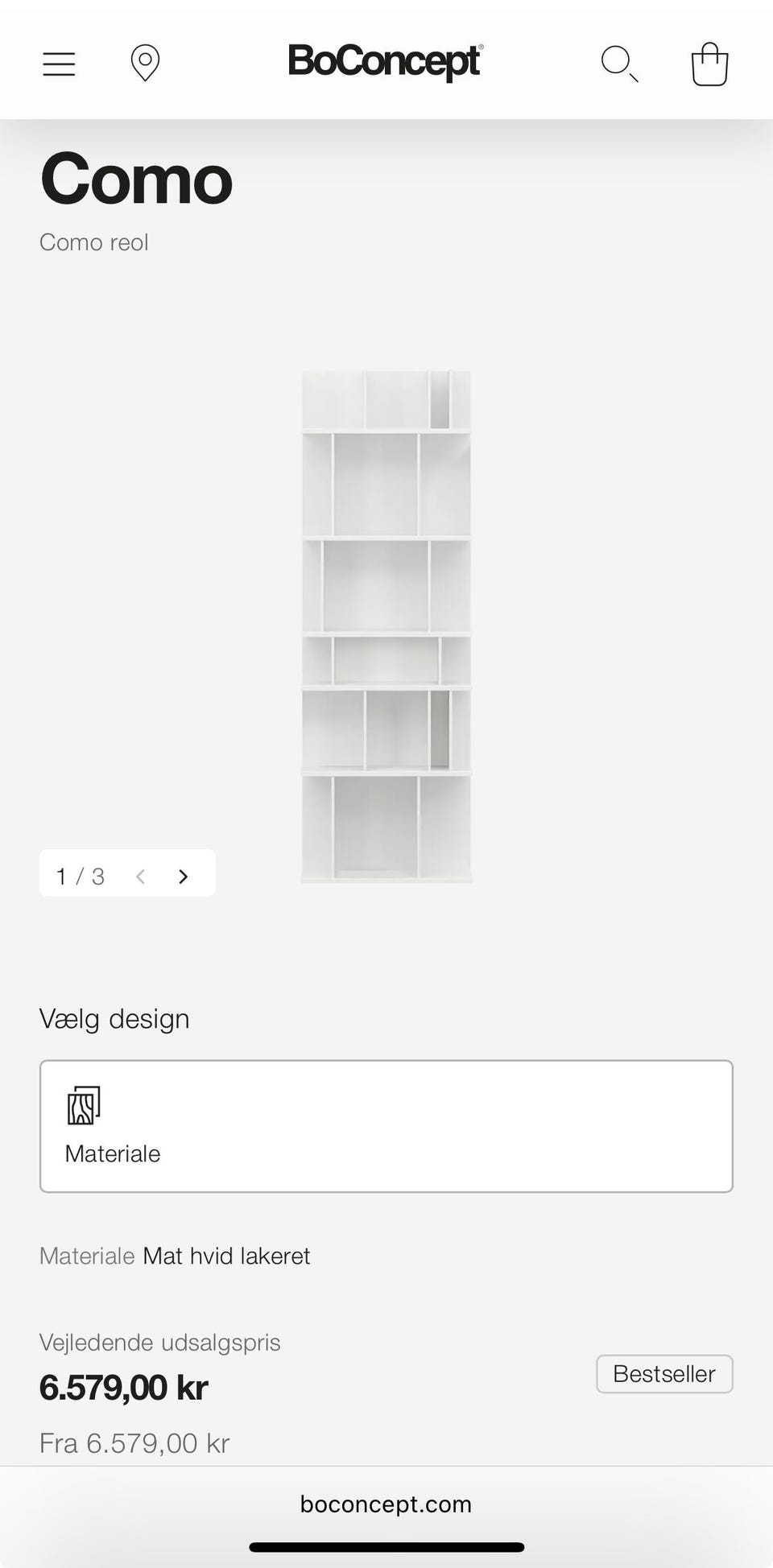Advance carousel using the next arrow

[x=184, y=876]
